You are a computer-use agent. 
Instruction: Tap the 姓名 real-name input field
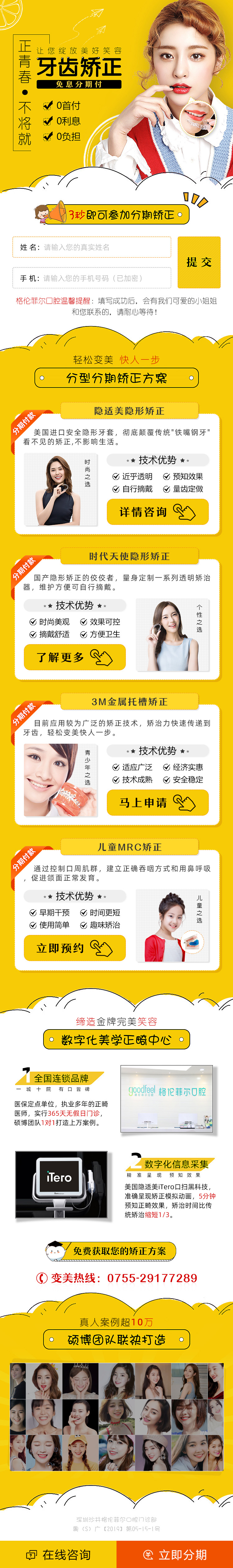coord(92,247)
